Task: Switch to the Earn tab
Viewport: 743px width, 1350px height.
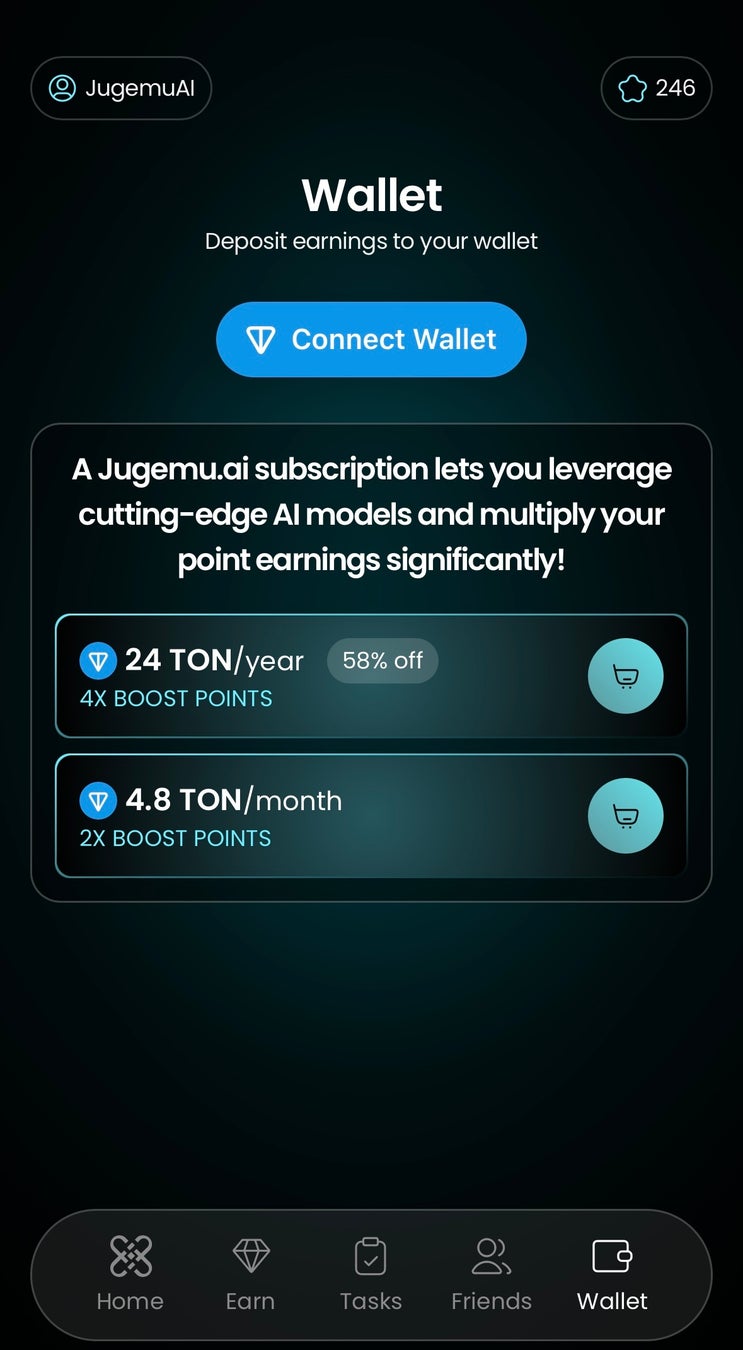Action: 250,1274
